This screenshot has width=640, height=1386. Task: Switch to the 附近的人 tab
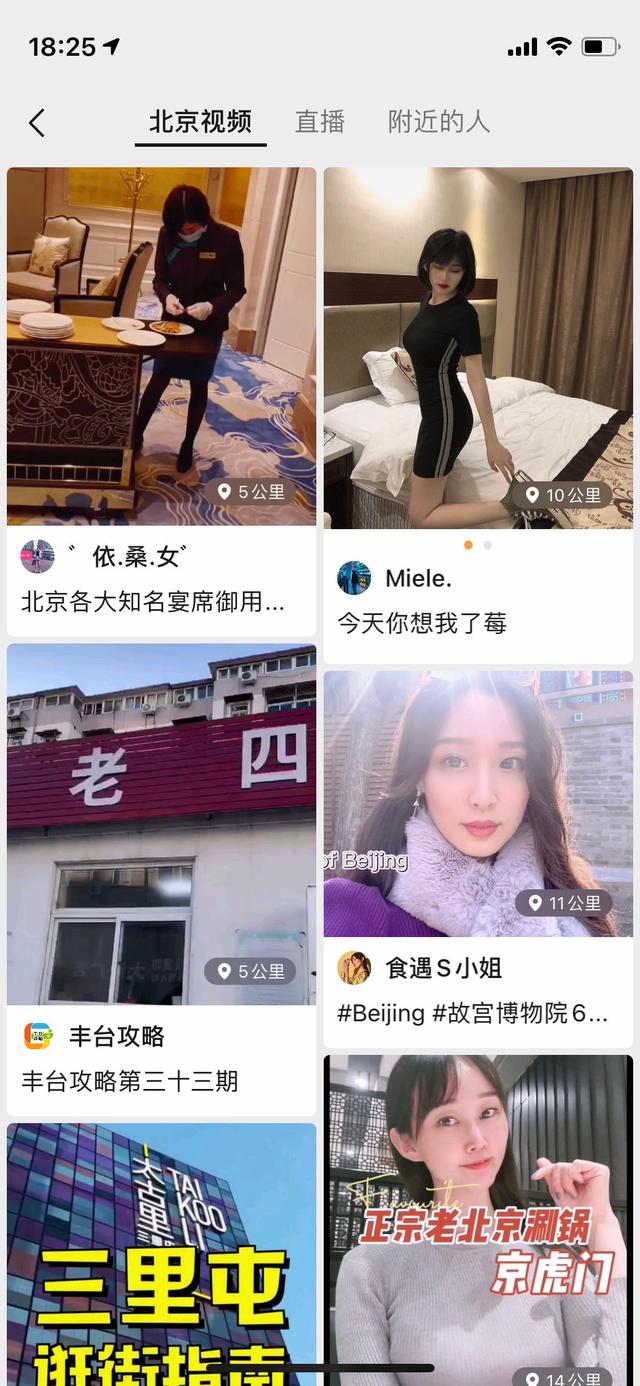(x=438, y=122)
